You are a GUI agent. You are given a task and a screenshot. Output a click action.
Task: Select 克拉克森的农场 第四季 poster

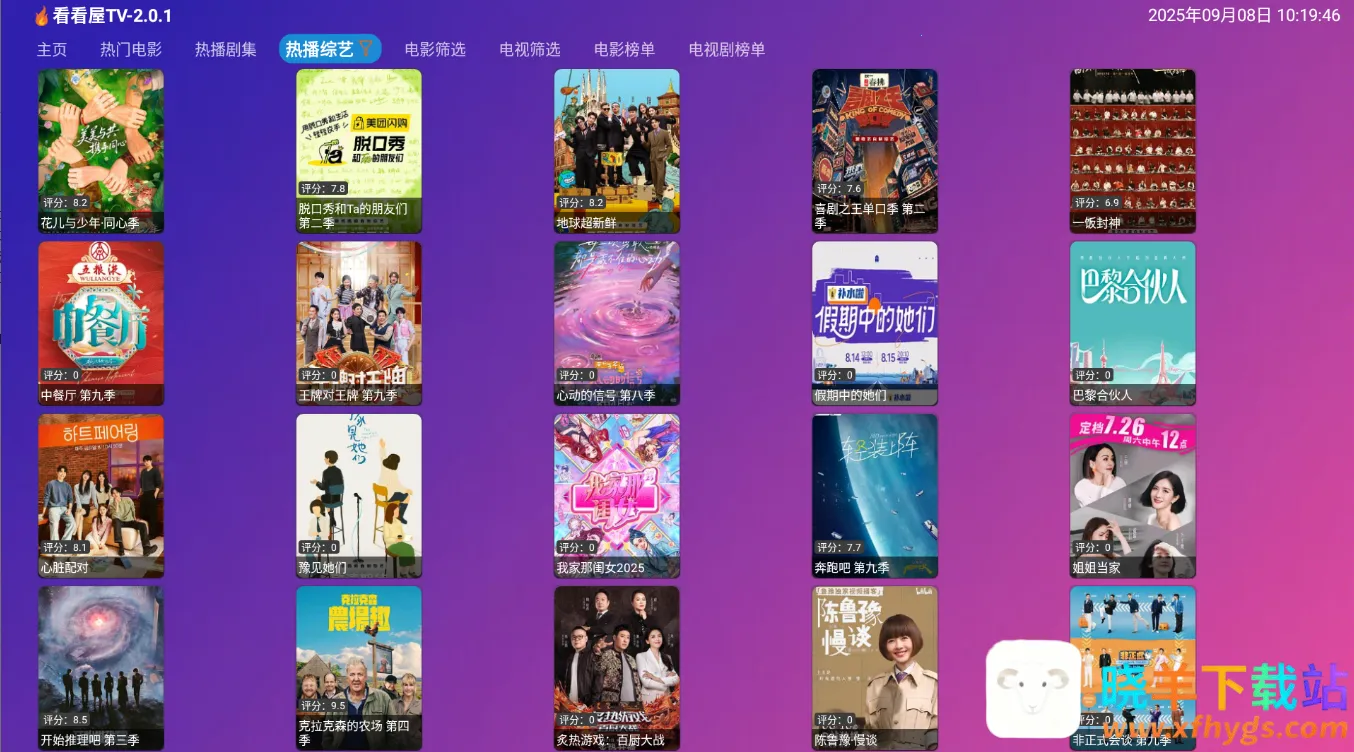[x=359, y=667]
